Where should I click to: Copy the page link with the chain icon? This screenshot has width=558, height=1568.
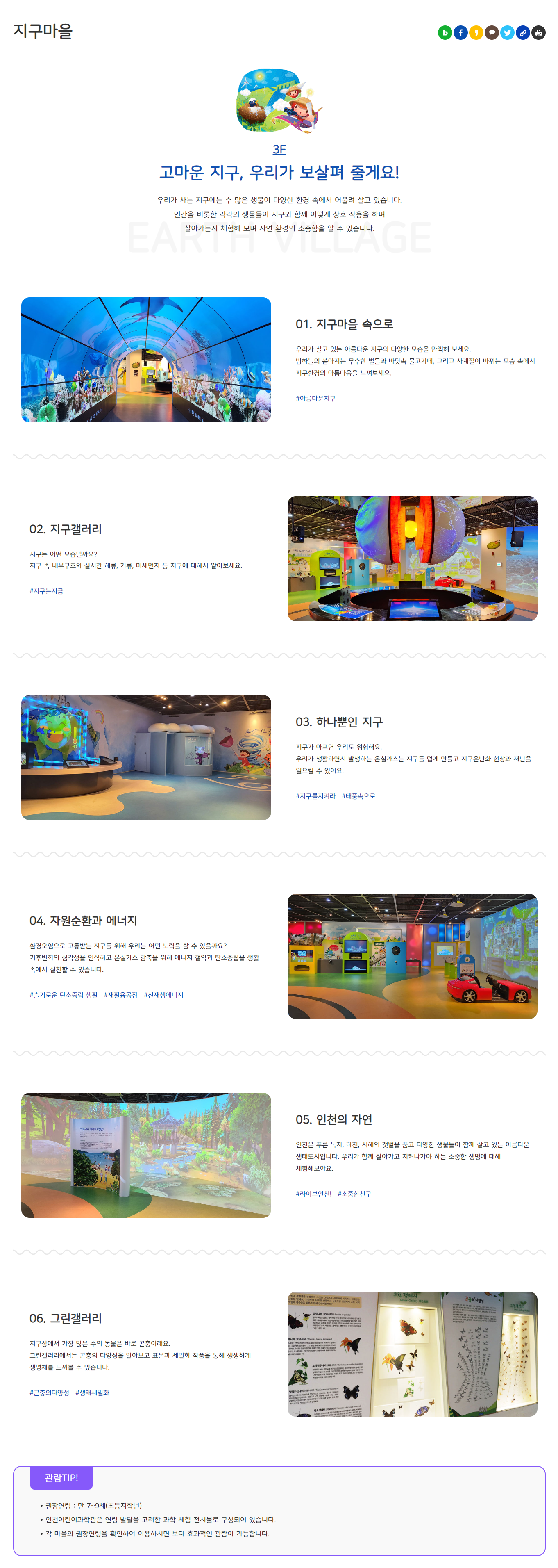coord(523,33)
